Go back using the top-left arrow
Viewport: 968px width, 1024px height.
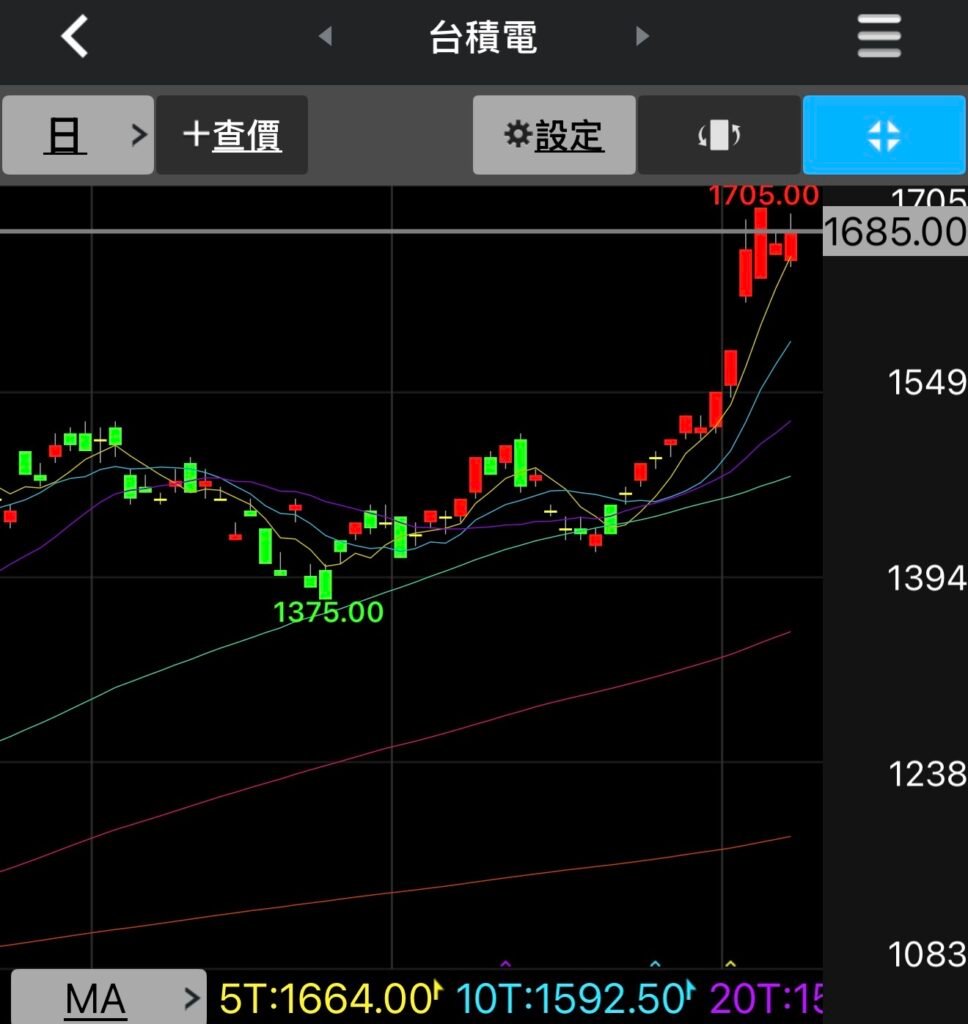(x=75, y=38)
